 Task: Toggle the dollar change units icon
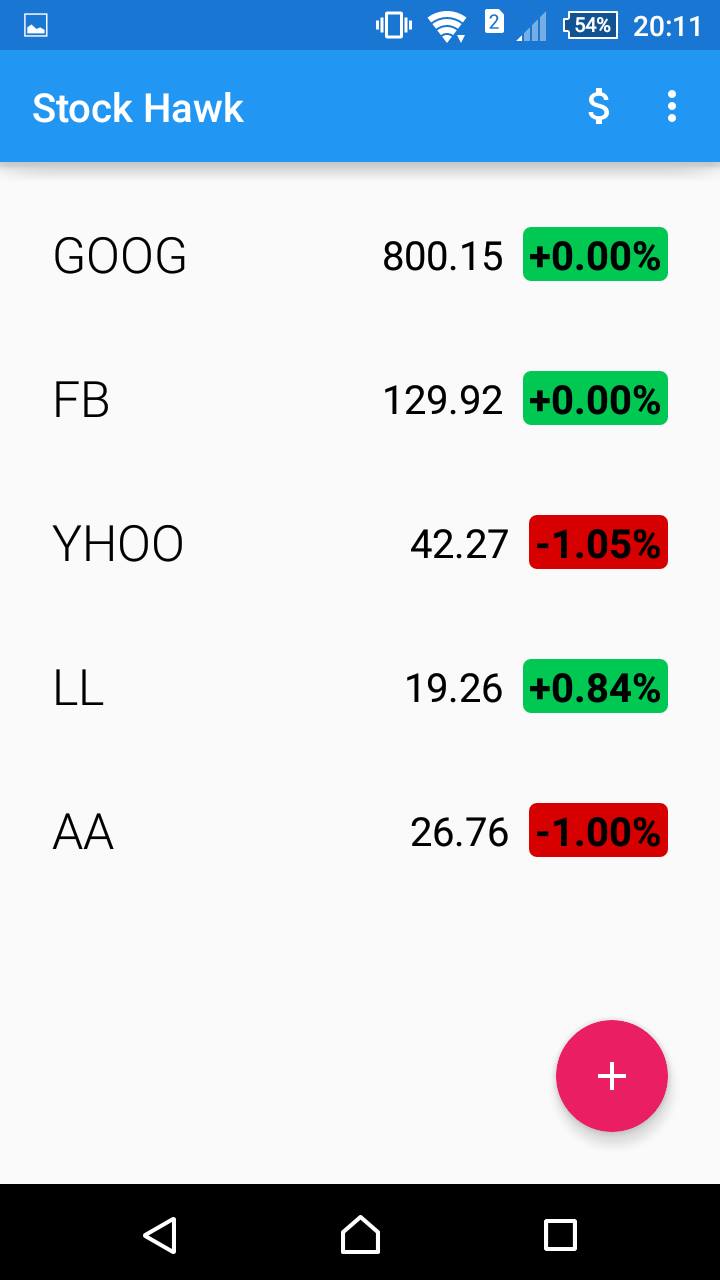pos(598,106)
